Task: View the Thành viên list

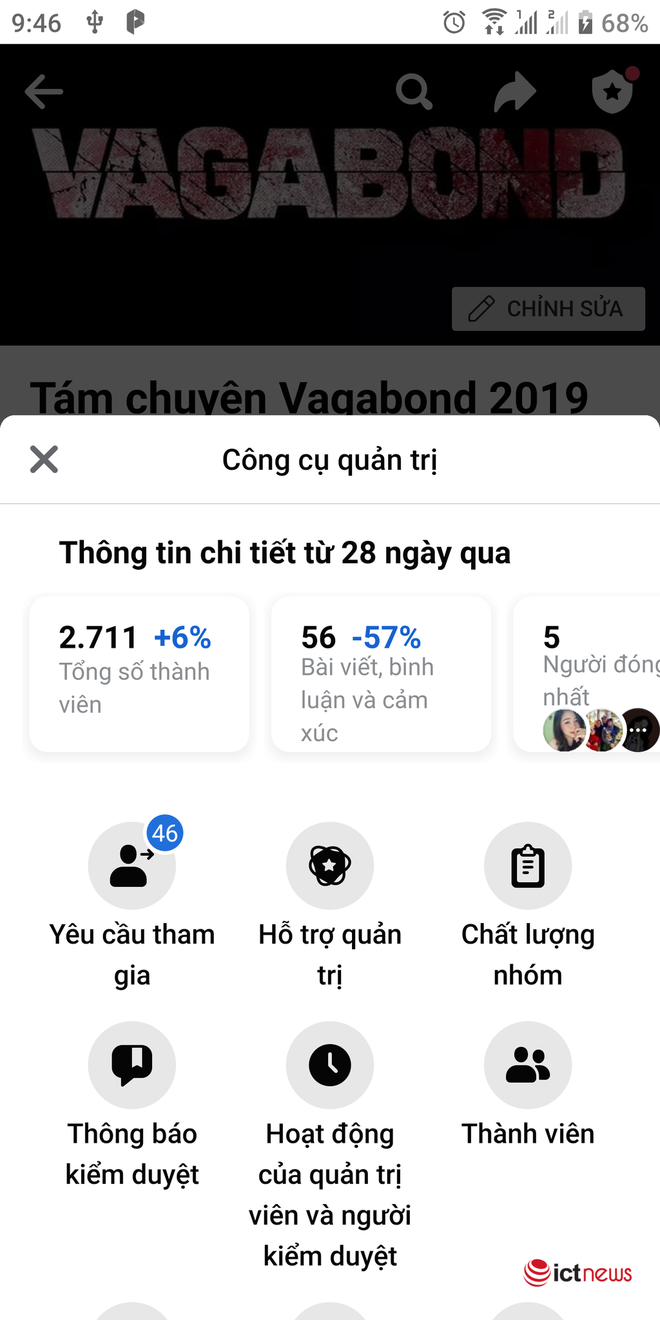Action: 528,1066
